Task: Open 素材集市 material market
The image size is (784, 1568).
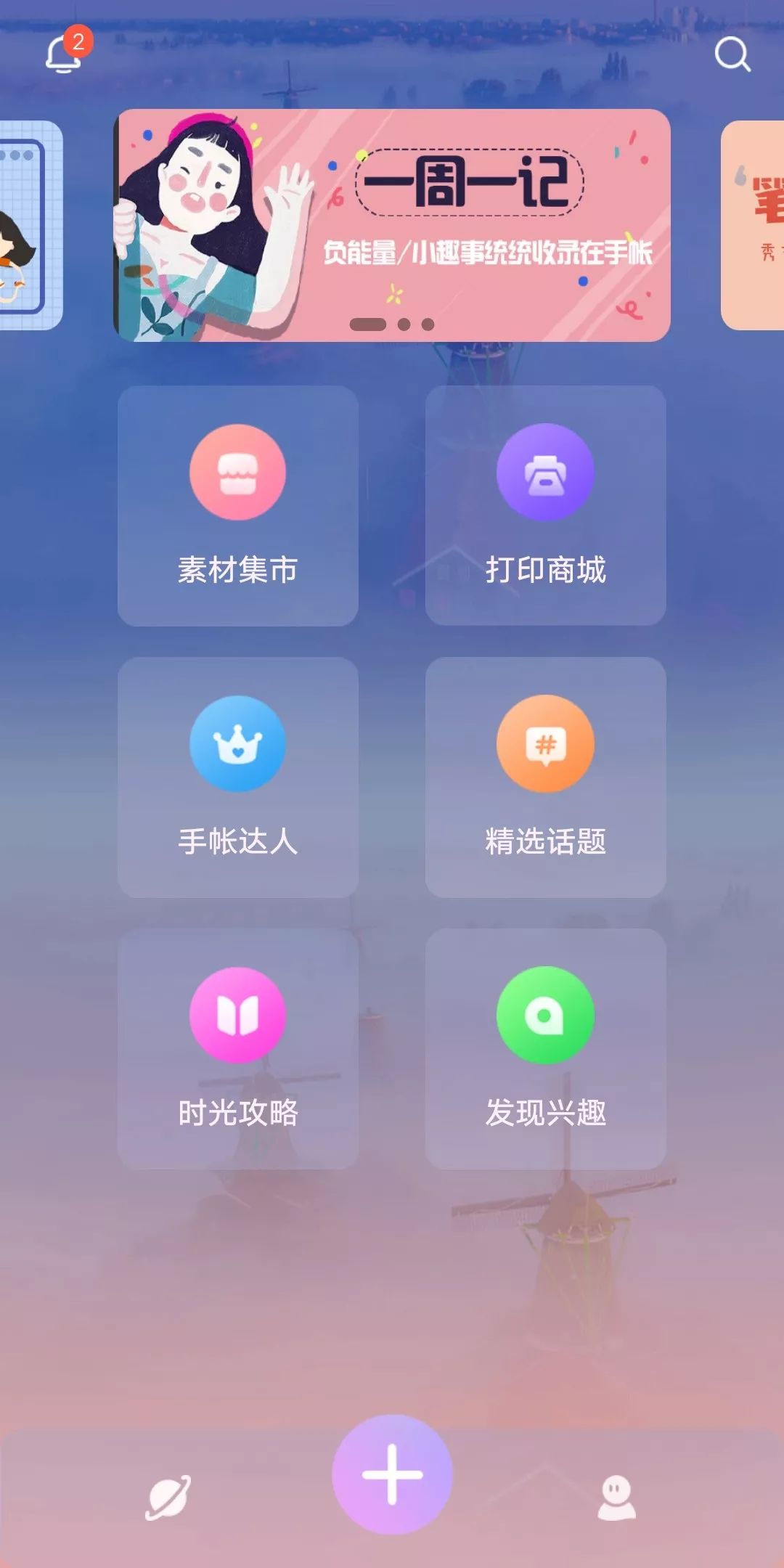Action: point(238,506)
